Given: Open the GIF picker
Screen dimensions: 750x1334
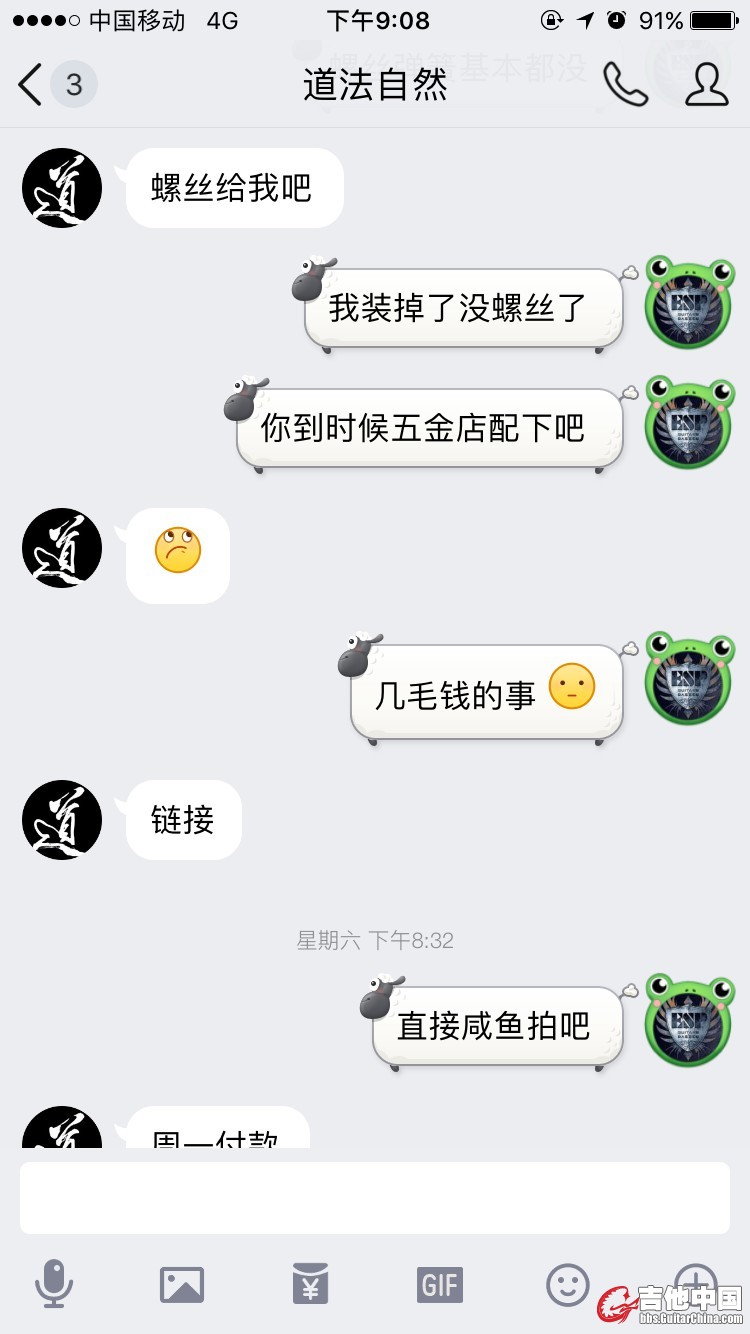Looking at the screenshot, I should point(439,1284).
